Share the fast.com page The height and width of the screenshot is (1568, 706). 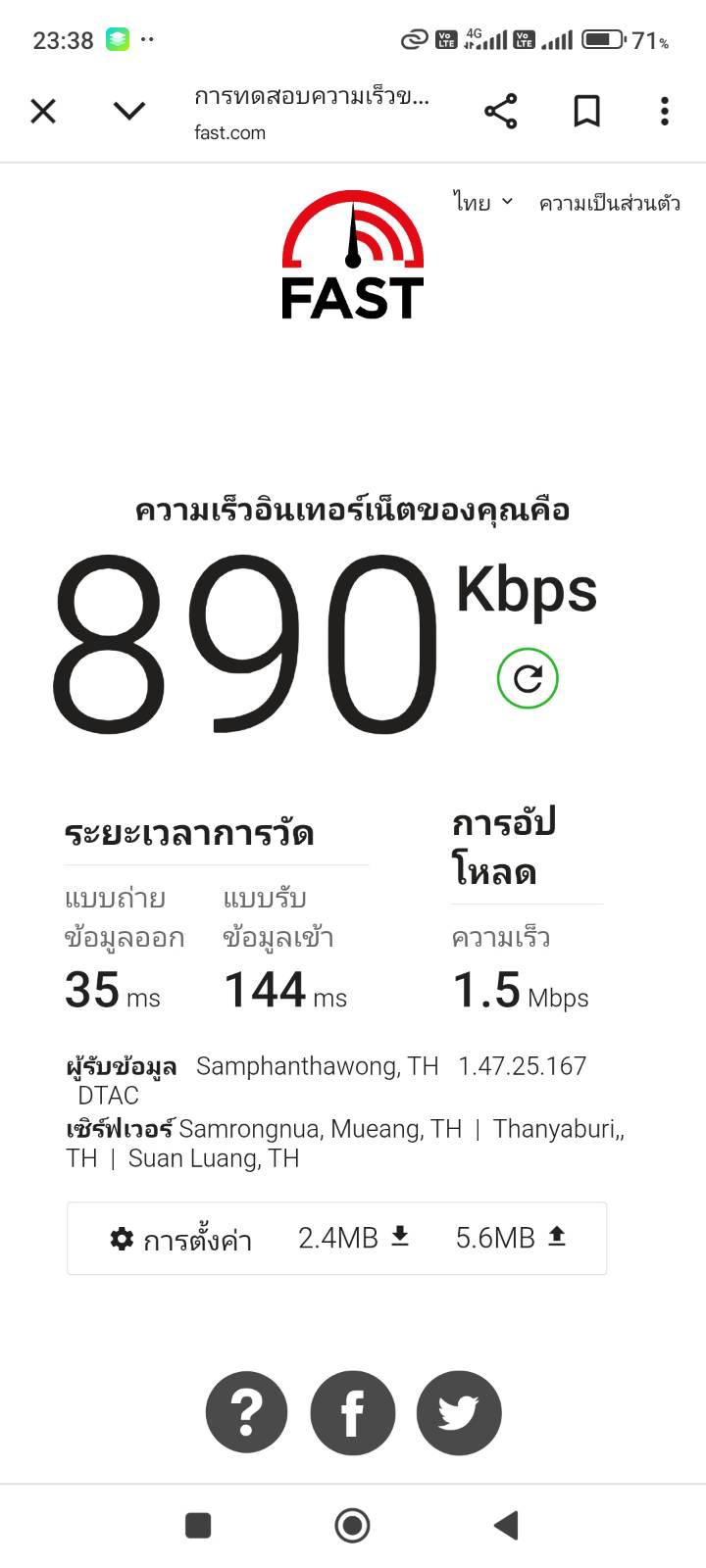click(500, 111)
